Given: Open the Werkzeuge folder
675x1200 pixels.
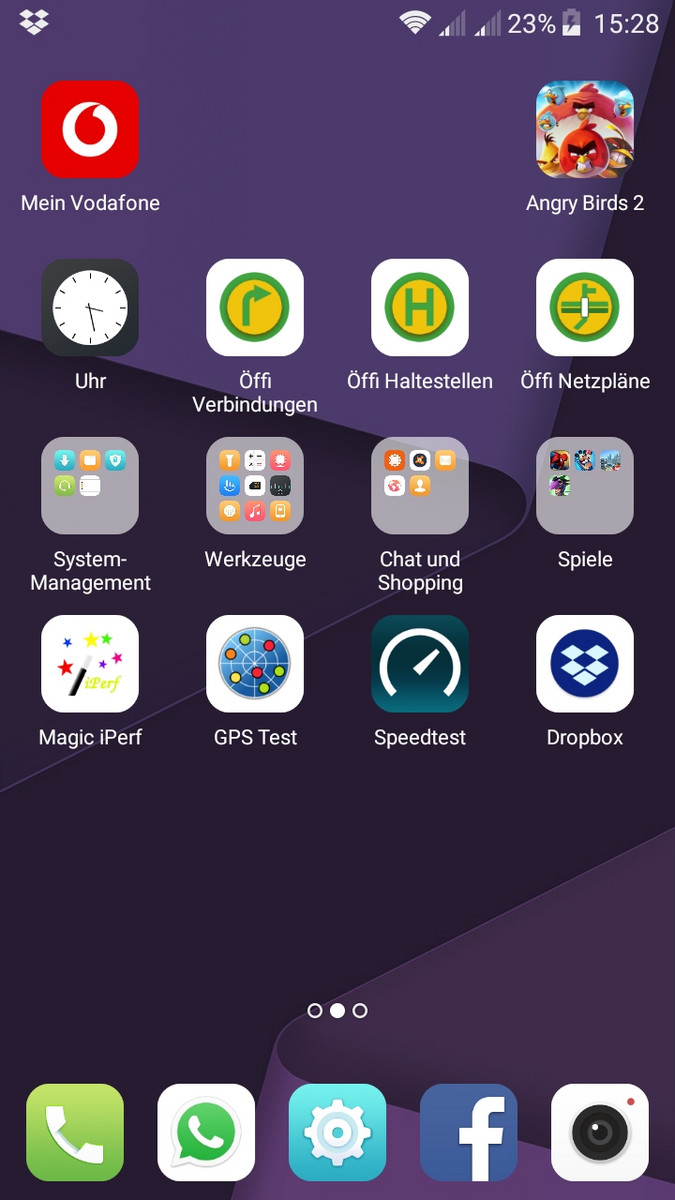Looking at the screenshot, I should coord(255,486).
